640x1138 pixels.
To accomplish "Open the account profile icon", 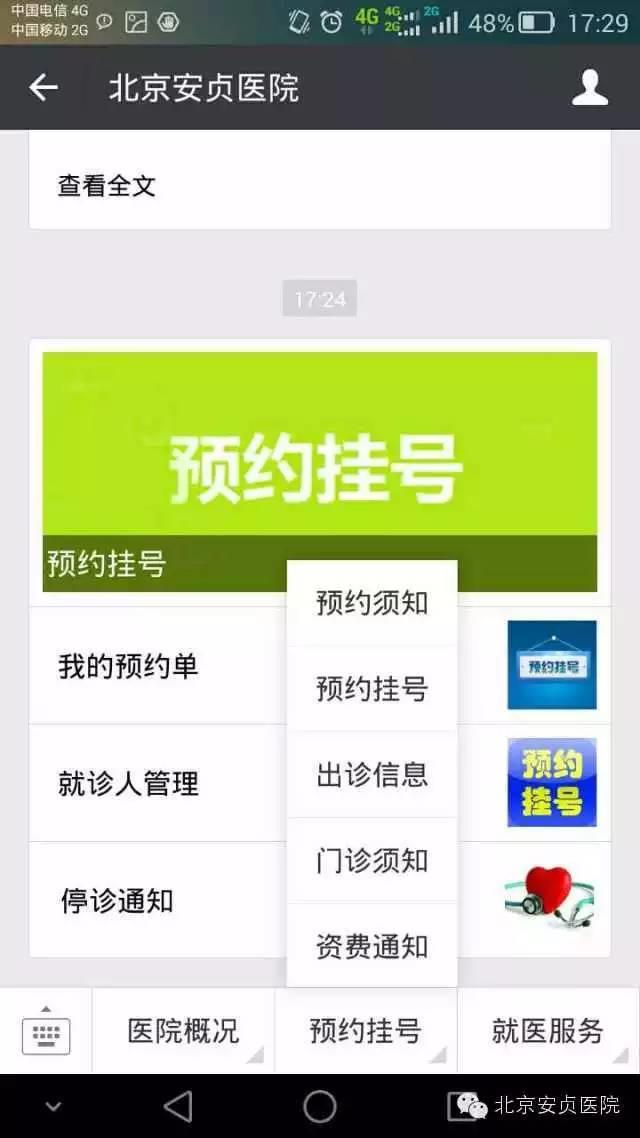I will pos(589,88).
